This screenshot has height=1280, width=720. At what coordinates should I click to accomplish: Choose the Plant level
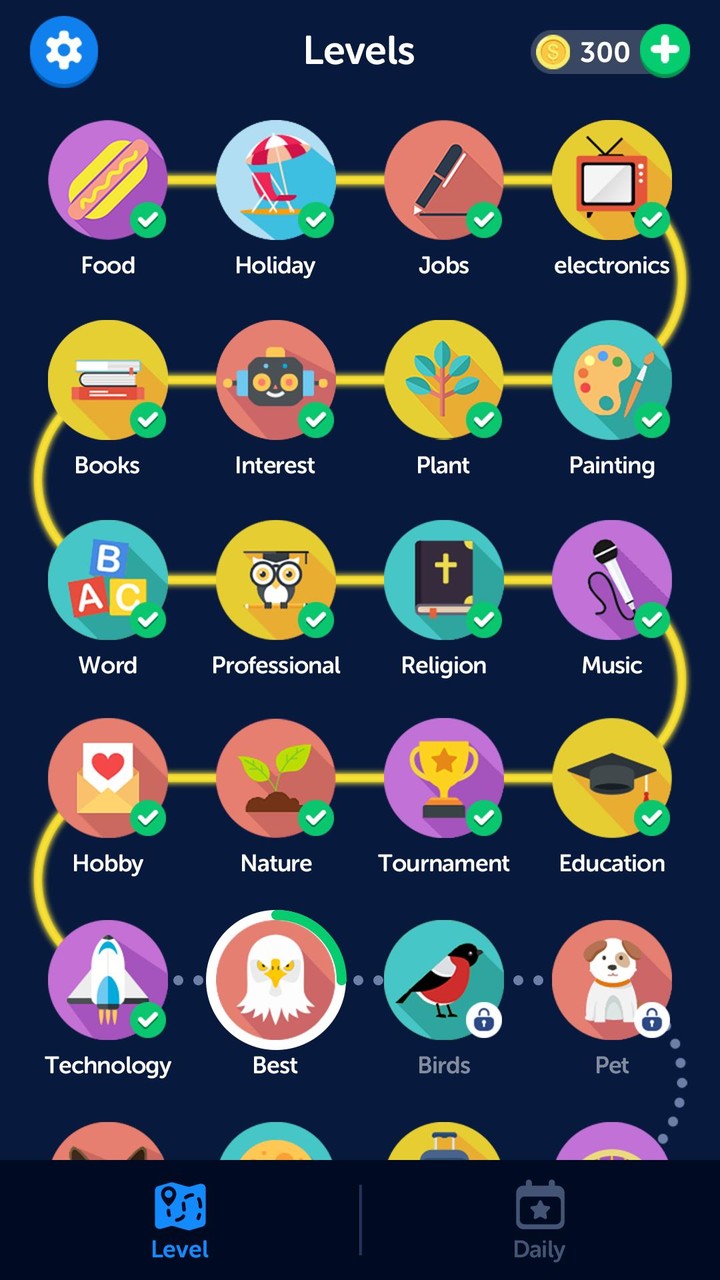coord(444,380)
